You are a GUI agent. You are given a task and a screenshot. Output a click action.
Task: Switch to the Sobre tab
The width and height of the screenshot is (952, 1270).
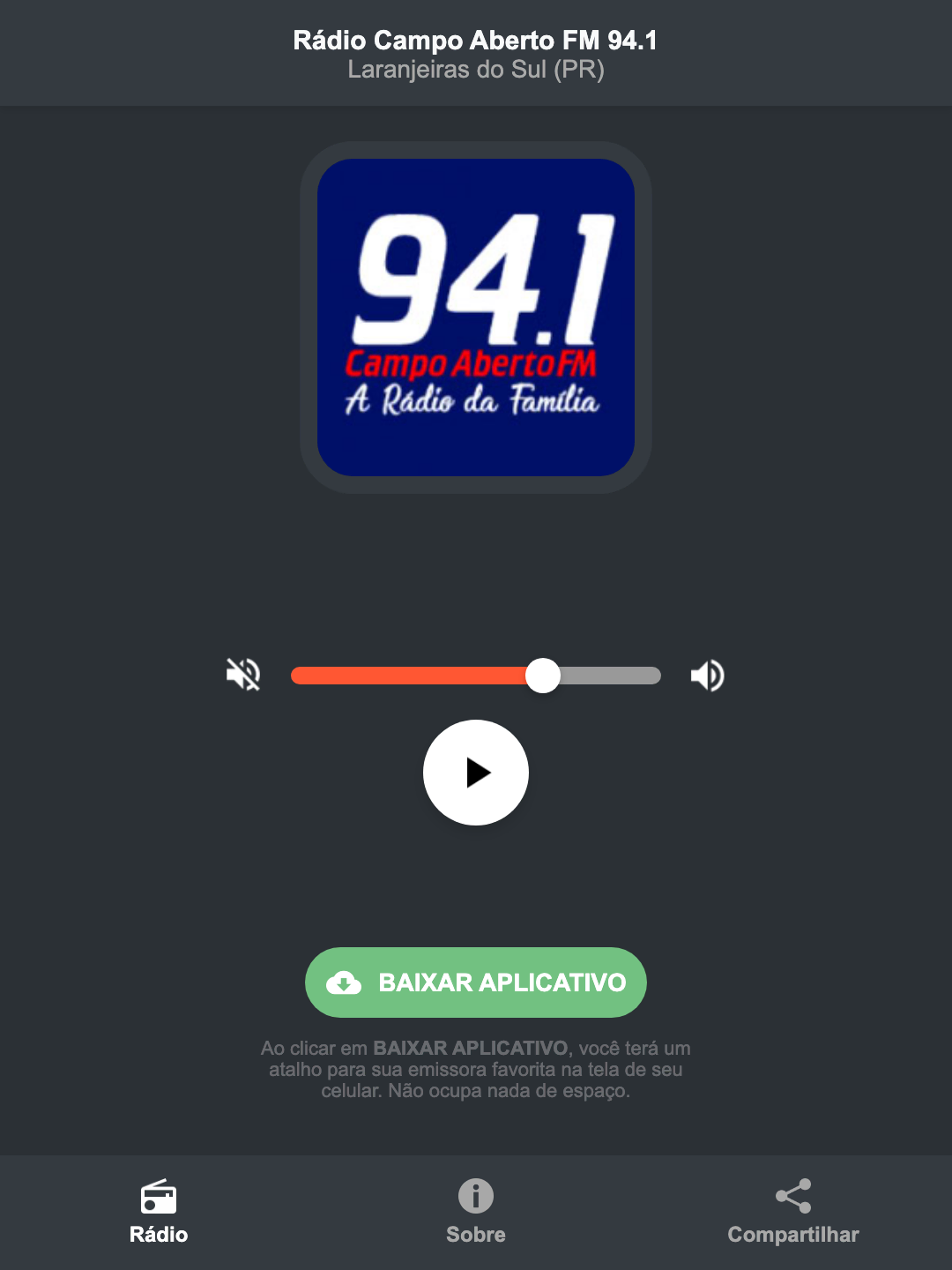pyautogui.click(x=476, y=1213)
